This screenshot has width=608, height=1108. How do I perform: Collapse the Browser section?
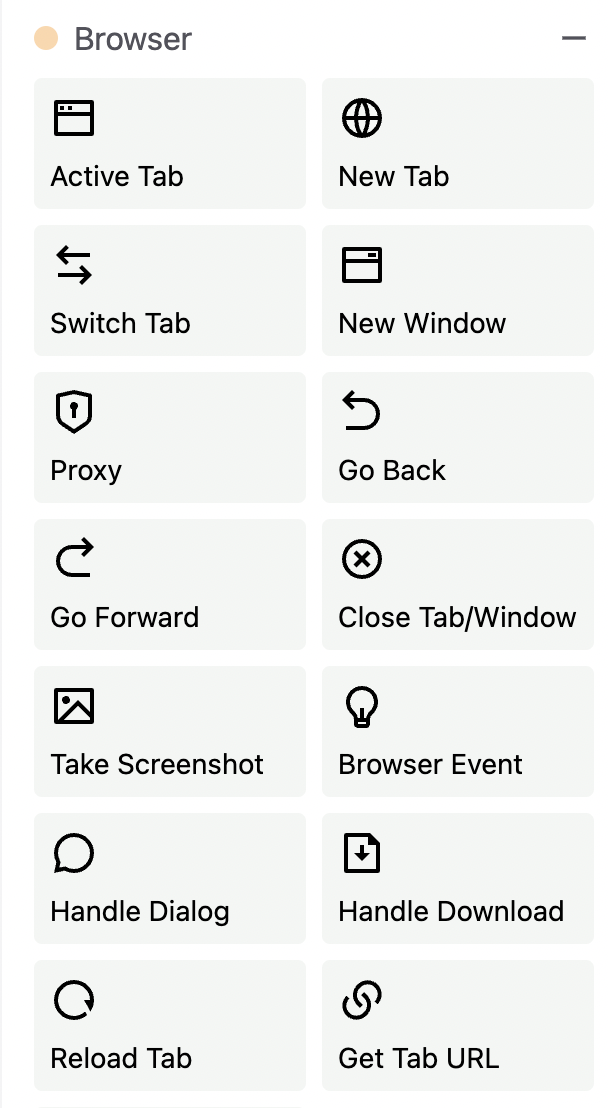tap(573, 39)
